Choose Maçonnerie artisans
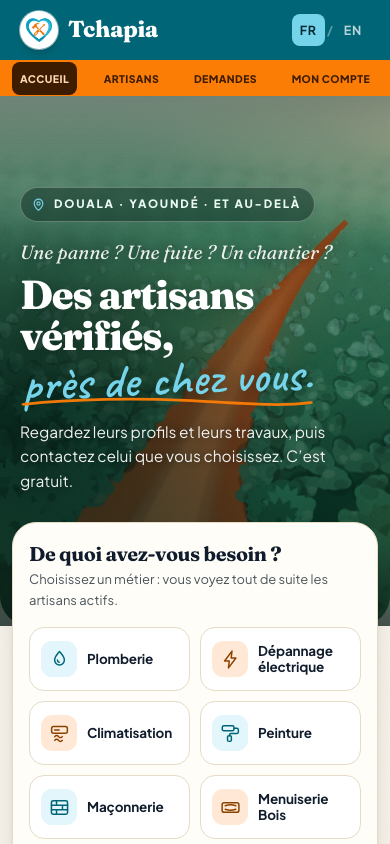The height and width of the screenshot is (844, 390). click(109, 807)
